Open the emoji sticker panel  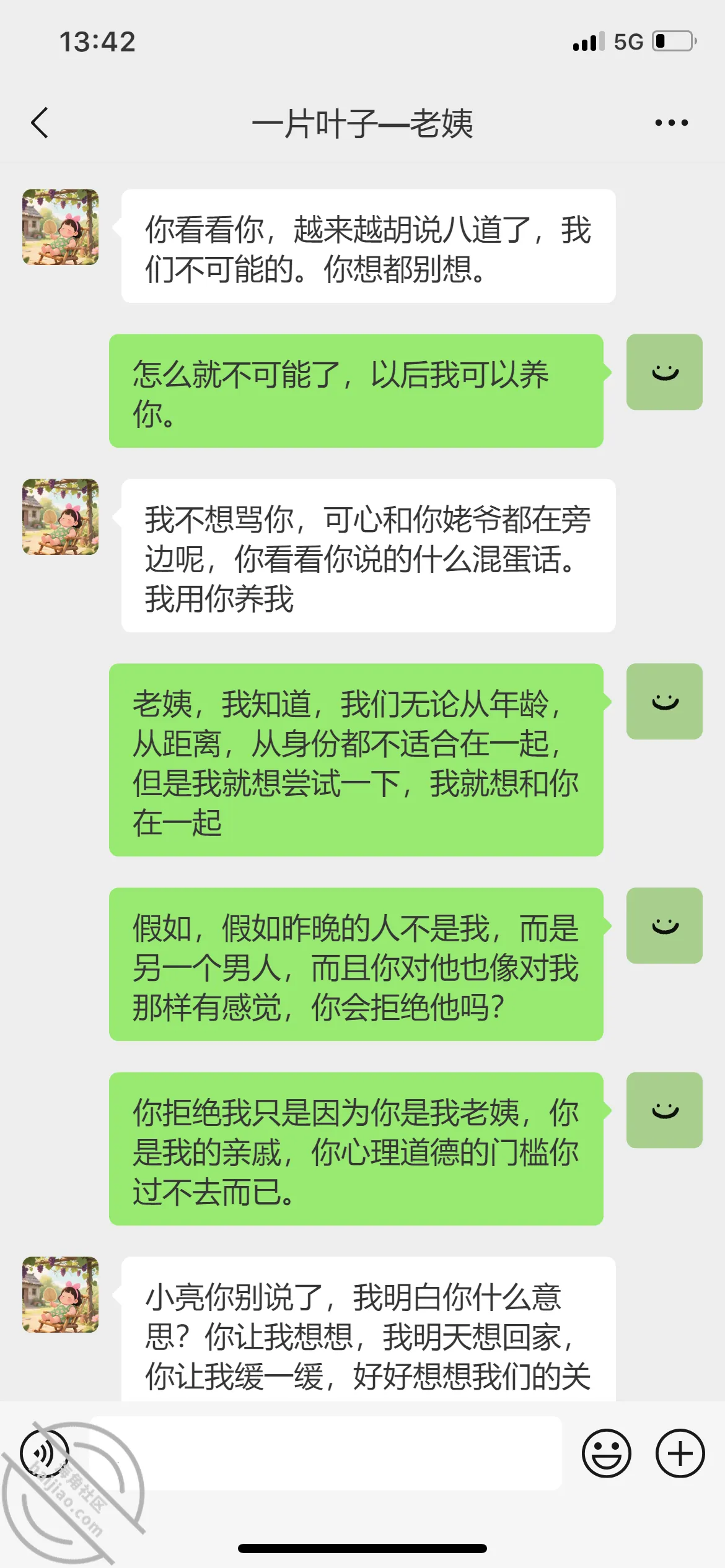click(x=606, y=1453)
